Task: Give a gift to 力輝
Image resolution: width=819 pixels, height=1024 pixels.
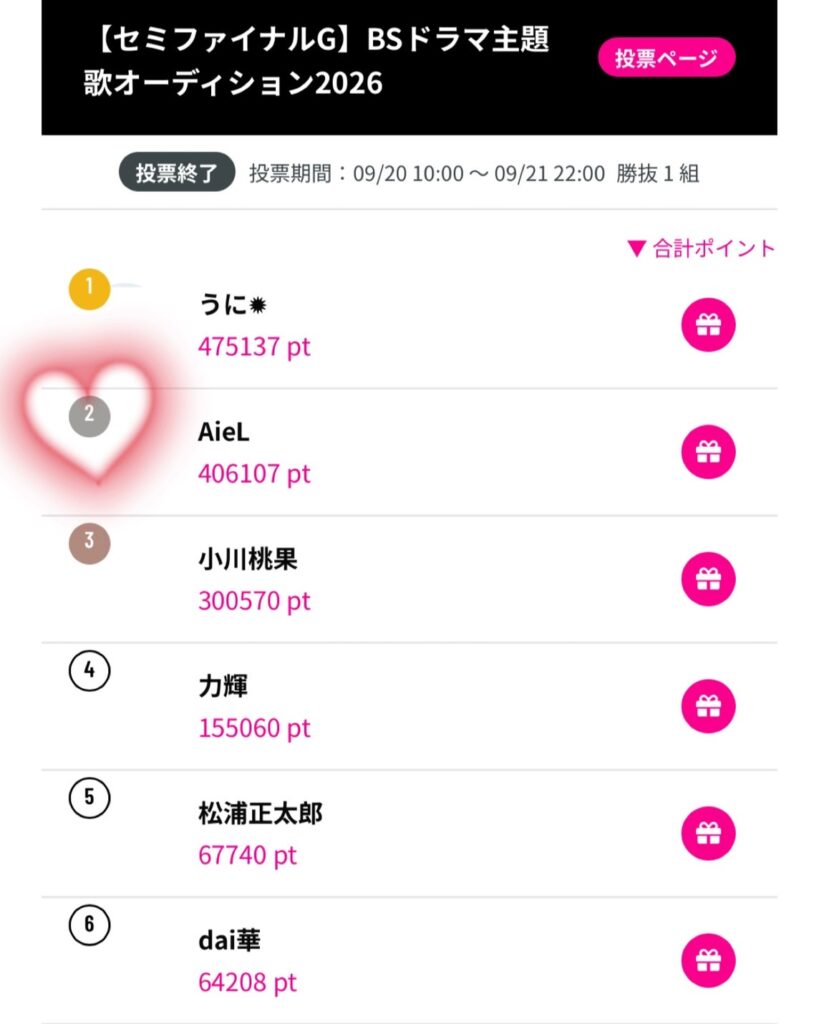Action: [x=708, y=706]
